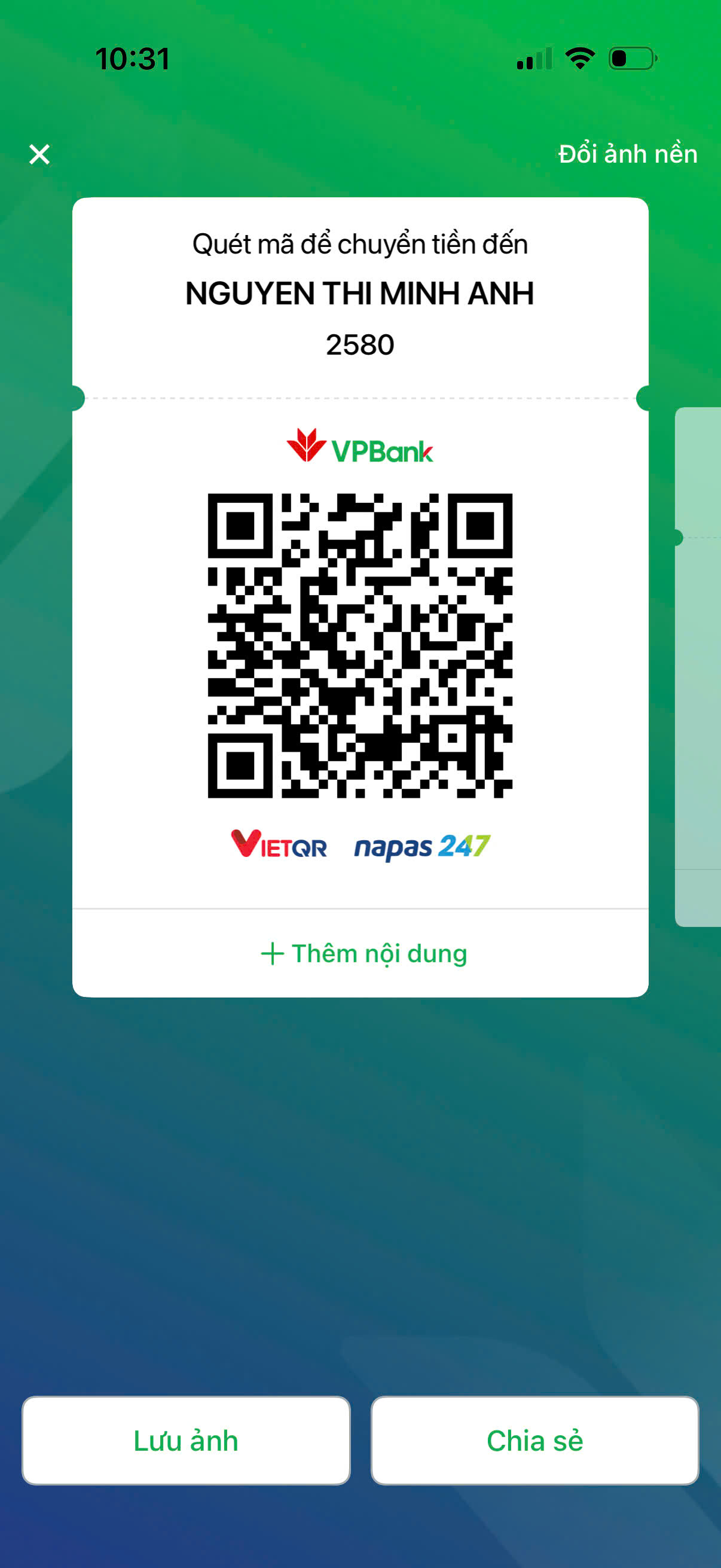Open the next card peeking at right
The height and width of the screenshot is (1568, 721).
pos(699,667)
